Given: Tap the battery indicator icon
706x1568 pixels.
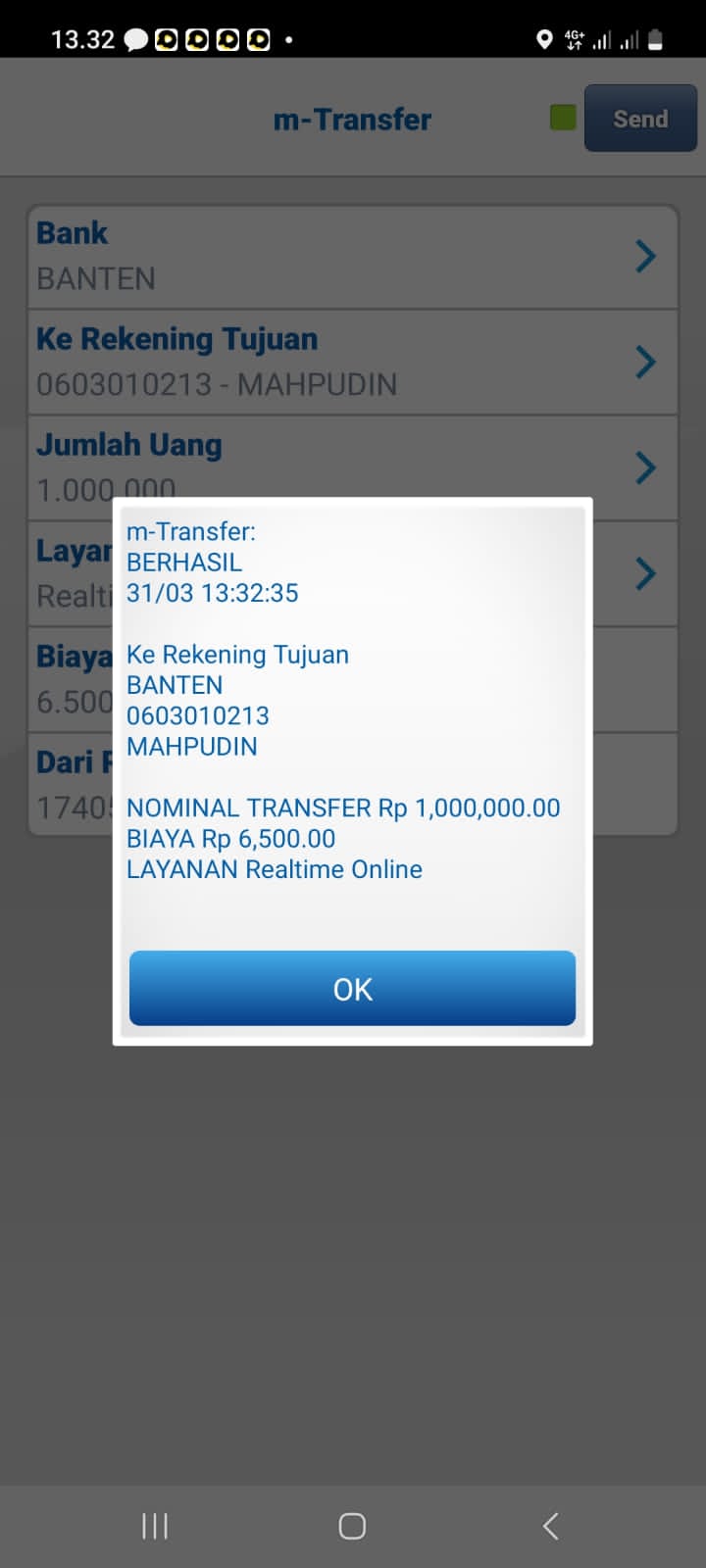Looking at the screenshot, I should click(x=656, y=39).
